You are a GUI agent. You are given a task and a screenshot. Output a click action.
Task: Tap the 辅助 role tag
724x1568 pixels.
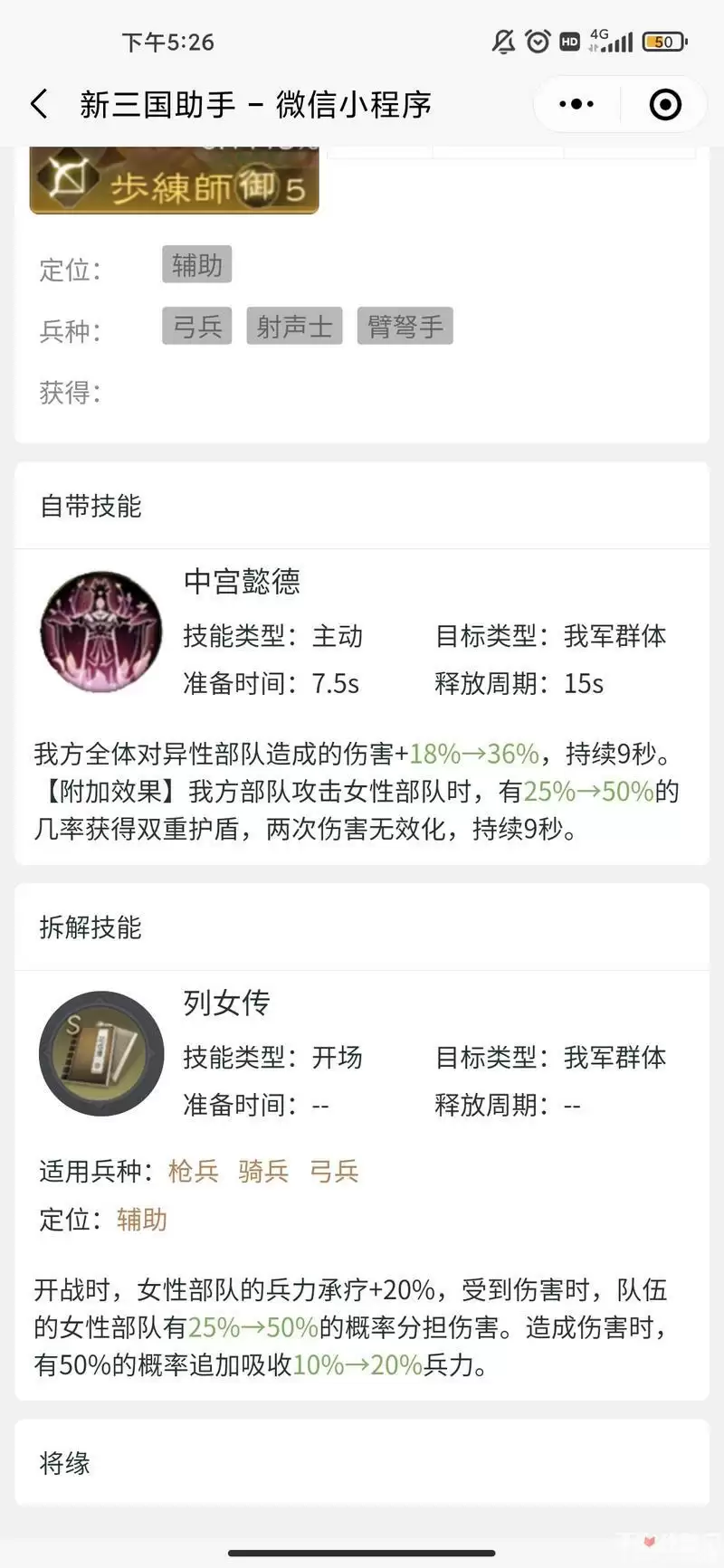click(x=197, y=265)
